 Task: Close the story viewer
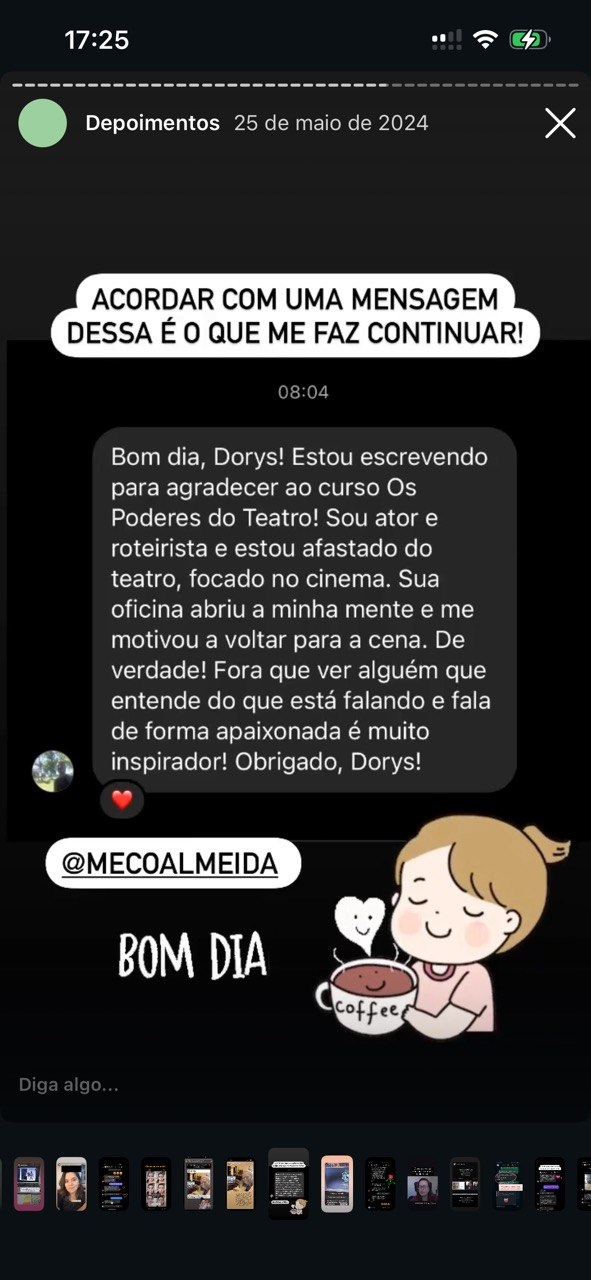coord(560,123)
